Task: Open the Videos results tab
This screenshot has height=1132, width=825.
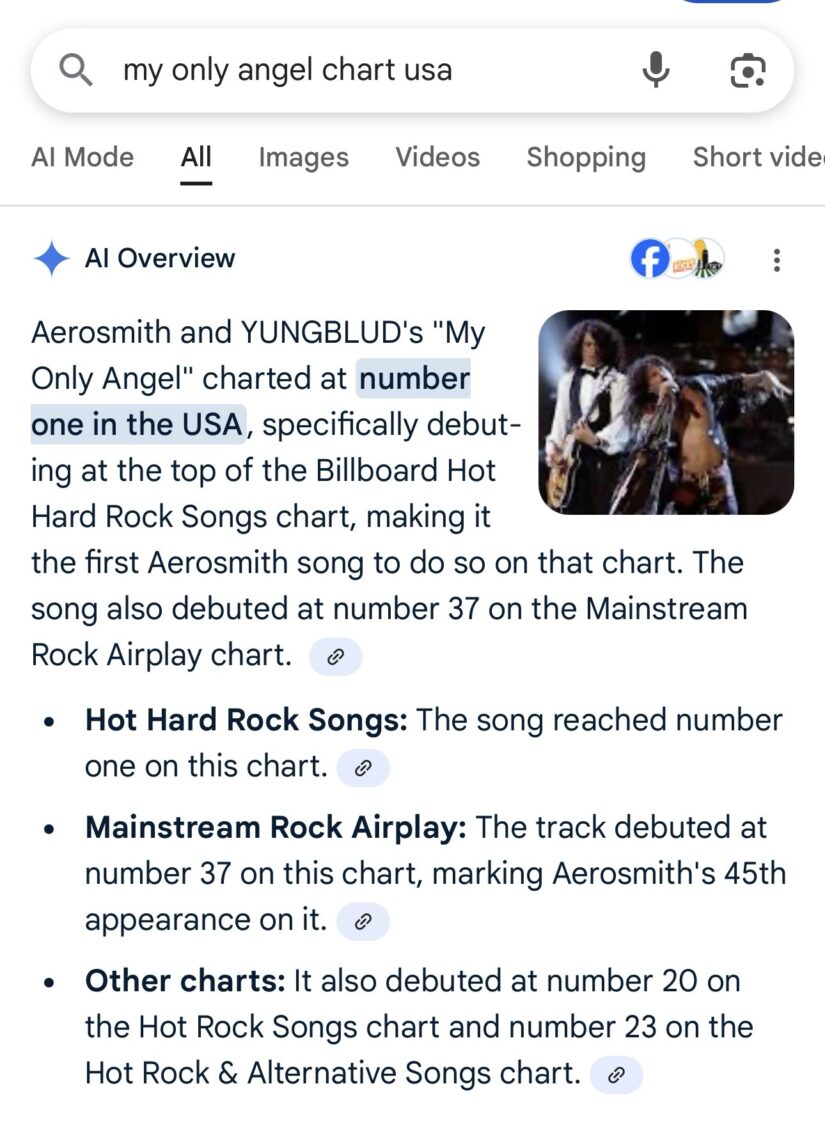Action: 437,157
